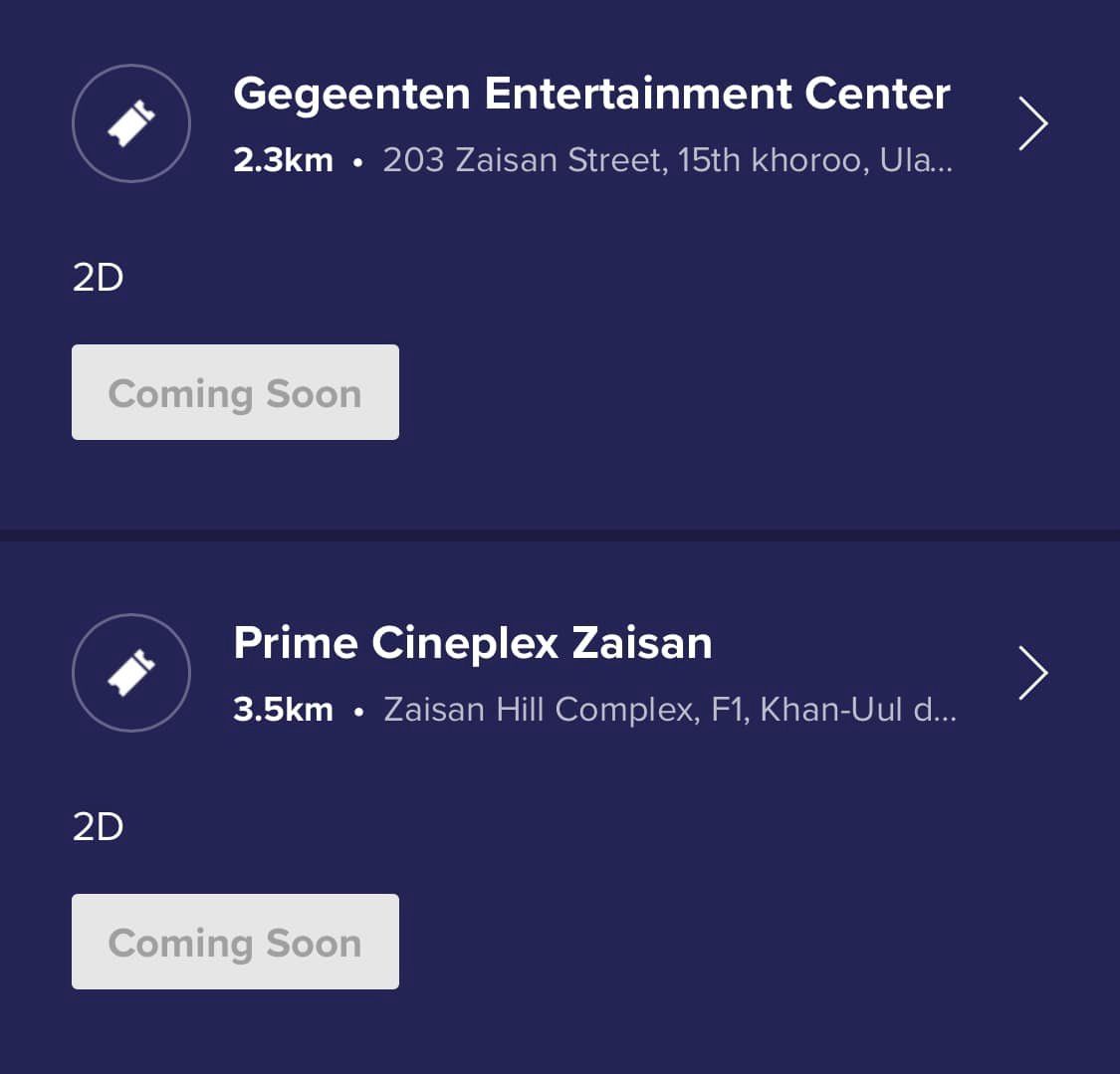Open Gegeenten Entertainment Center cinema details
1120x1074 pixels.
[1032, 123]
